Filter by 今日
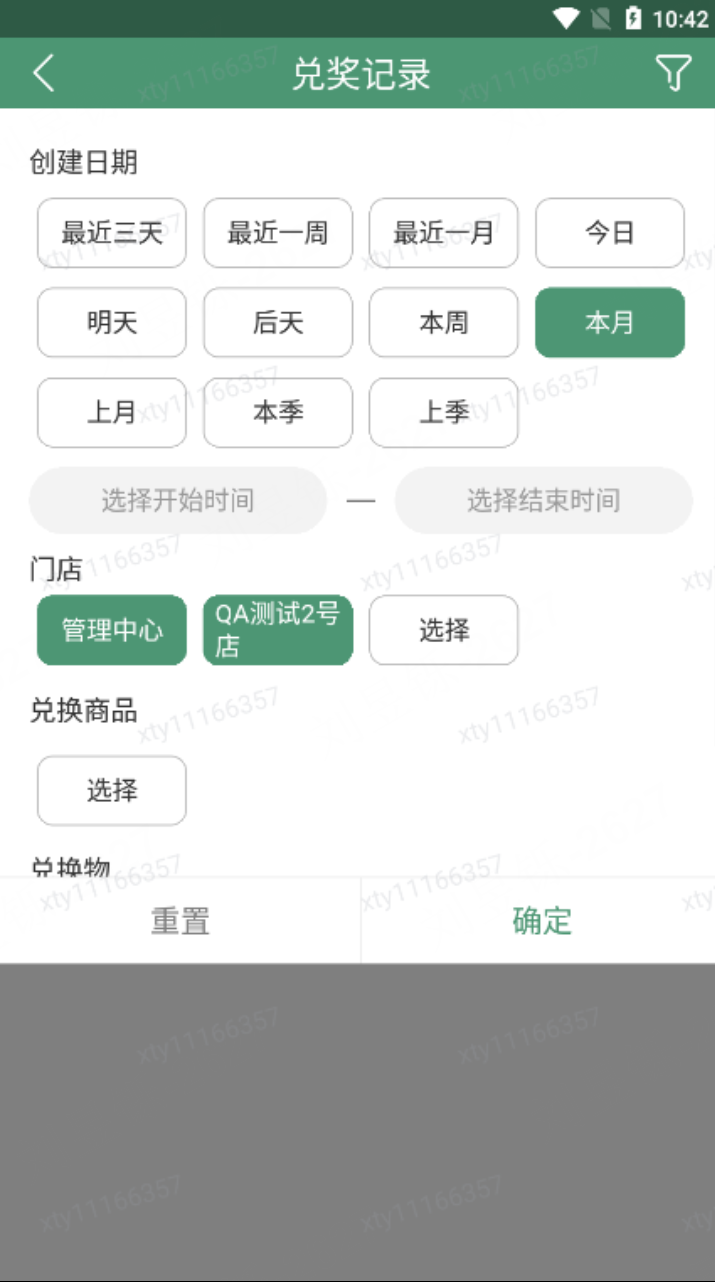Screen dimensions: 715x1282 [x=610, y=233]
